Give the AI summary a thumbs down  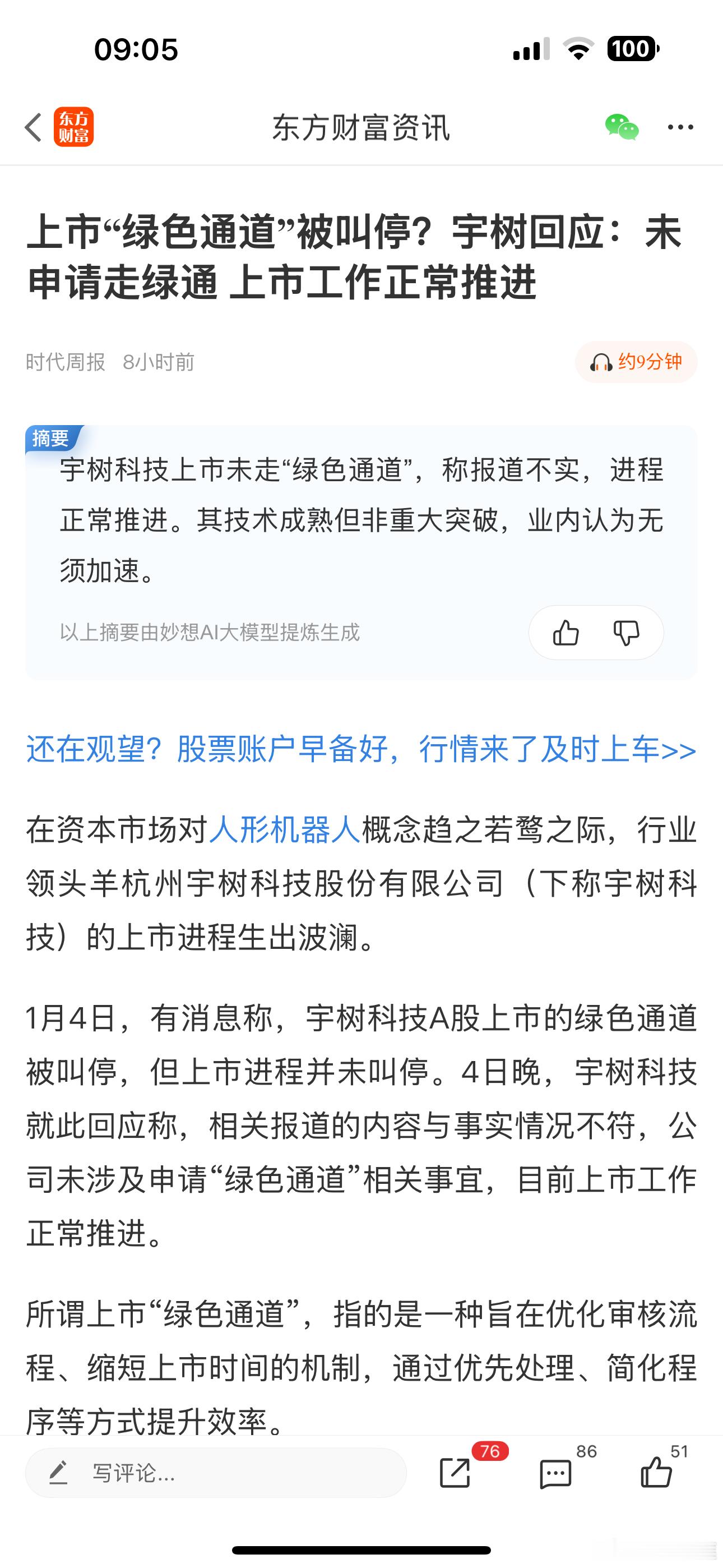(628, 633)
